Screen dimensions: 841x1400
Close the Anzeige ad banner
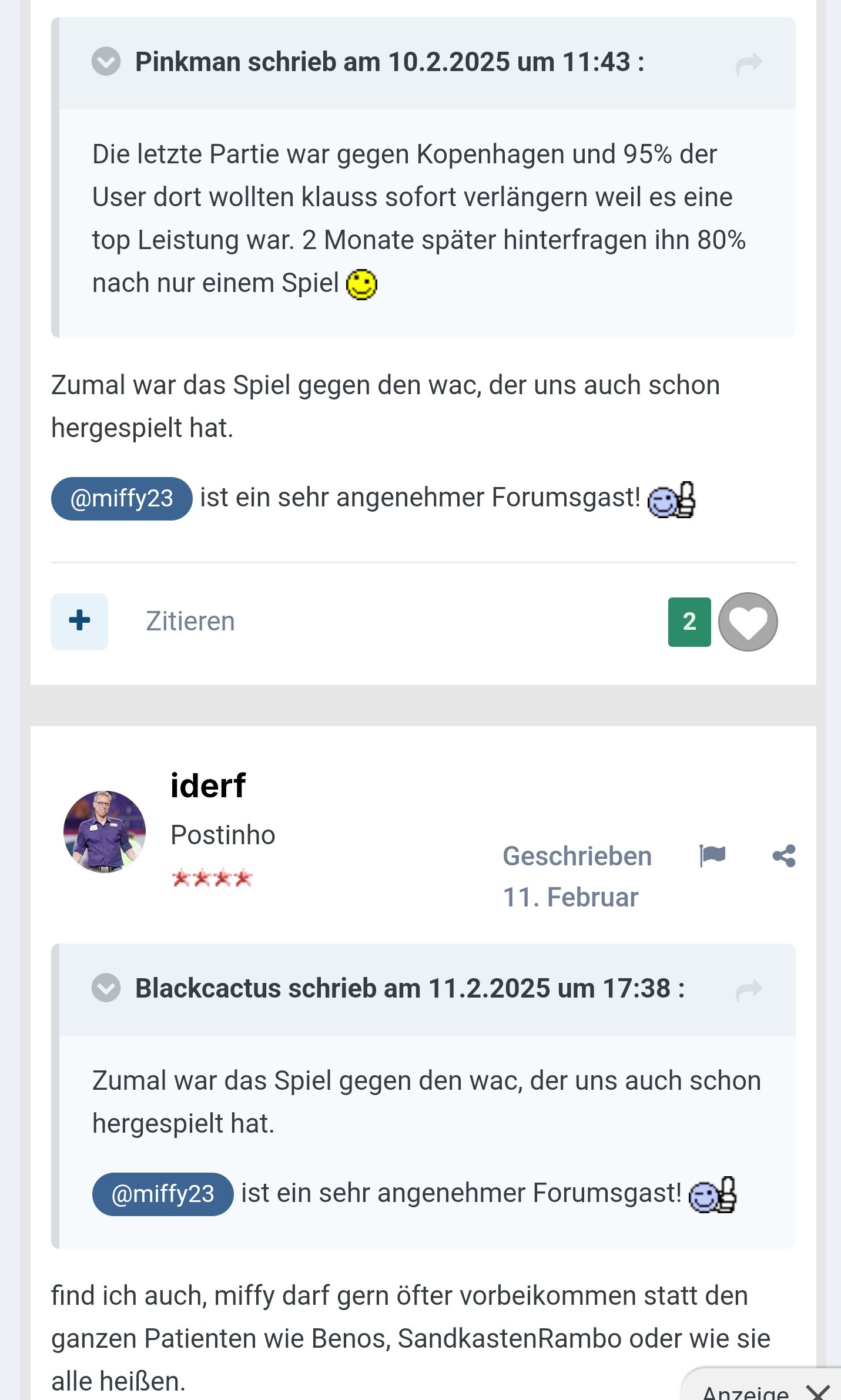(817, 1392)
